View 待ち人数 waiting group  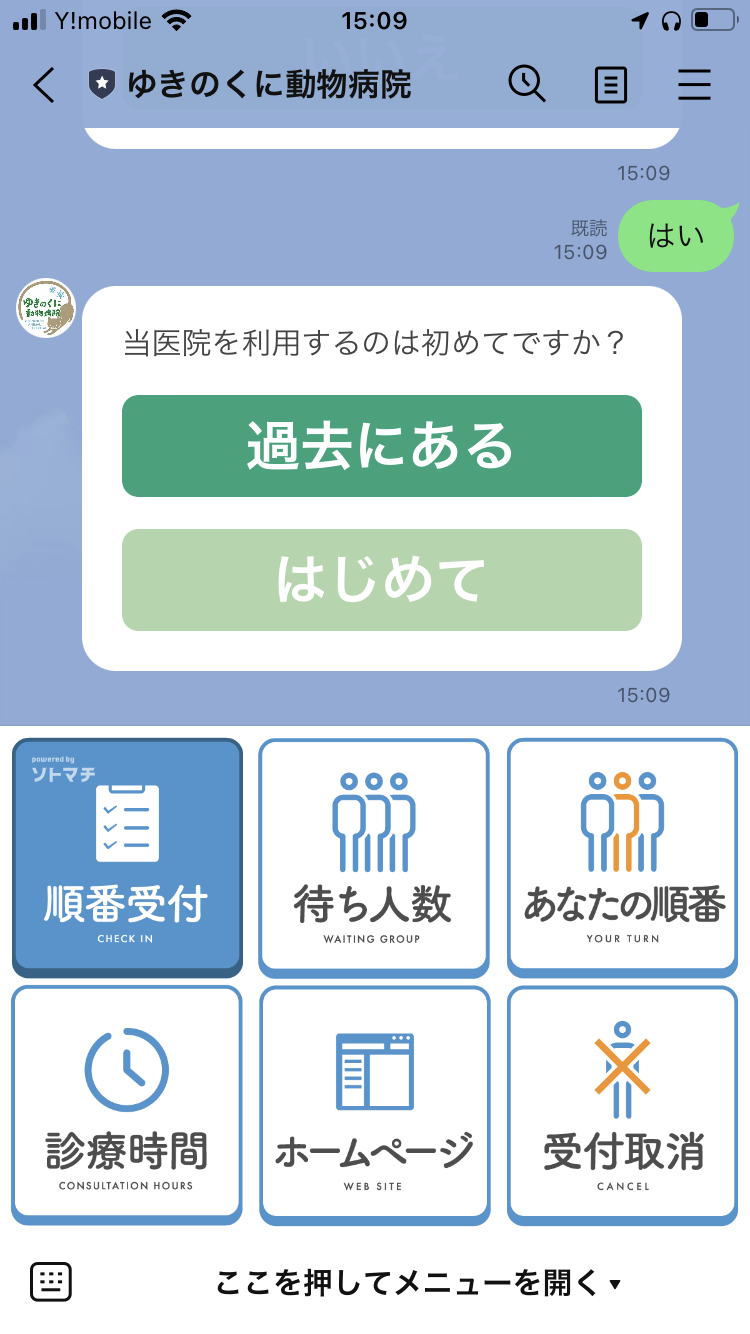374,857
